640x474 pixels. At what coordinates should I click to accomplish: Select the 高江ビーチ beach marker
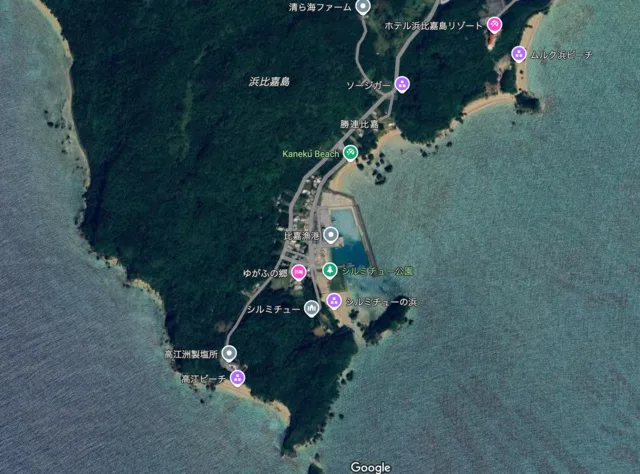pyautogui.click(x=237, y=377)
